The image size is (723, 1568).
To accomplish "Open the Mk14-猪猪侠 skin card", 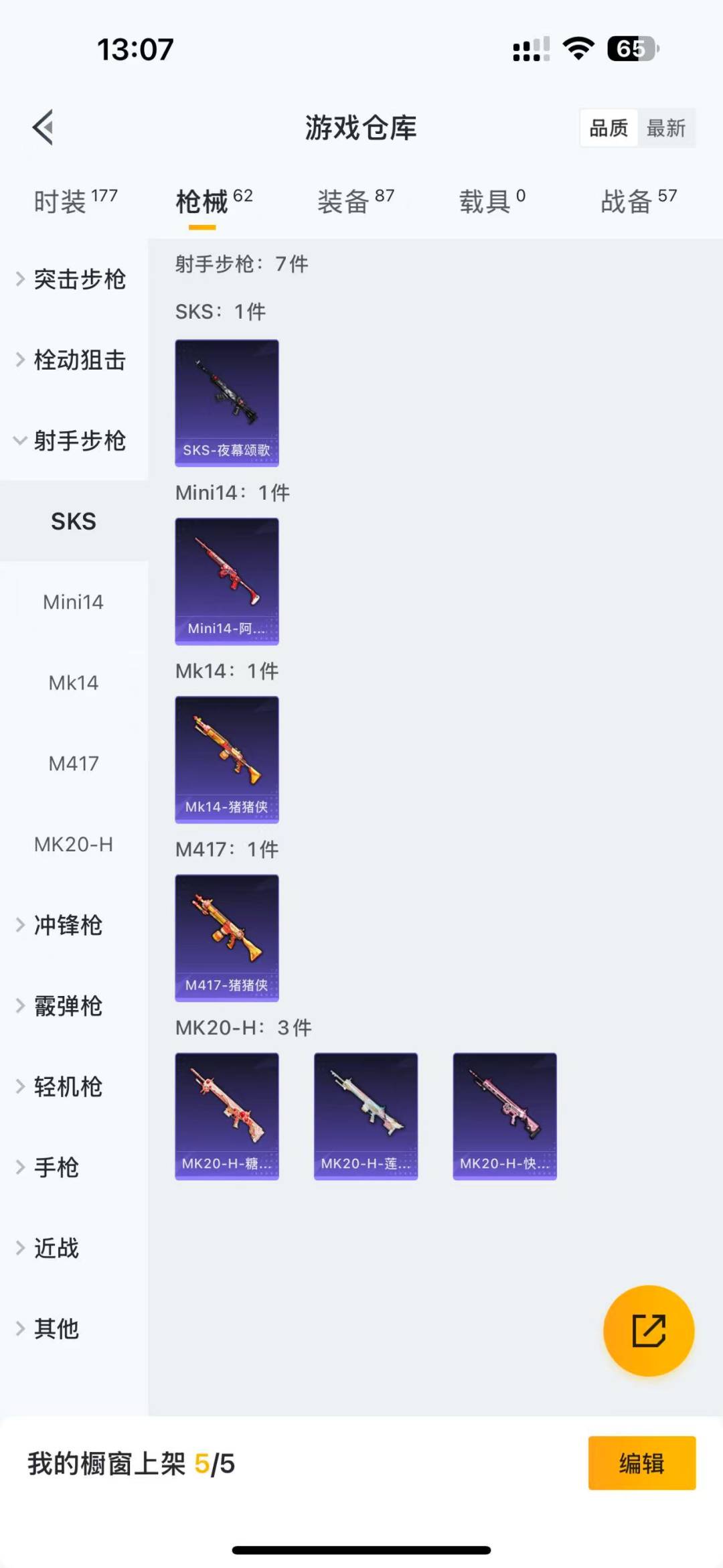I will point(227,760).
